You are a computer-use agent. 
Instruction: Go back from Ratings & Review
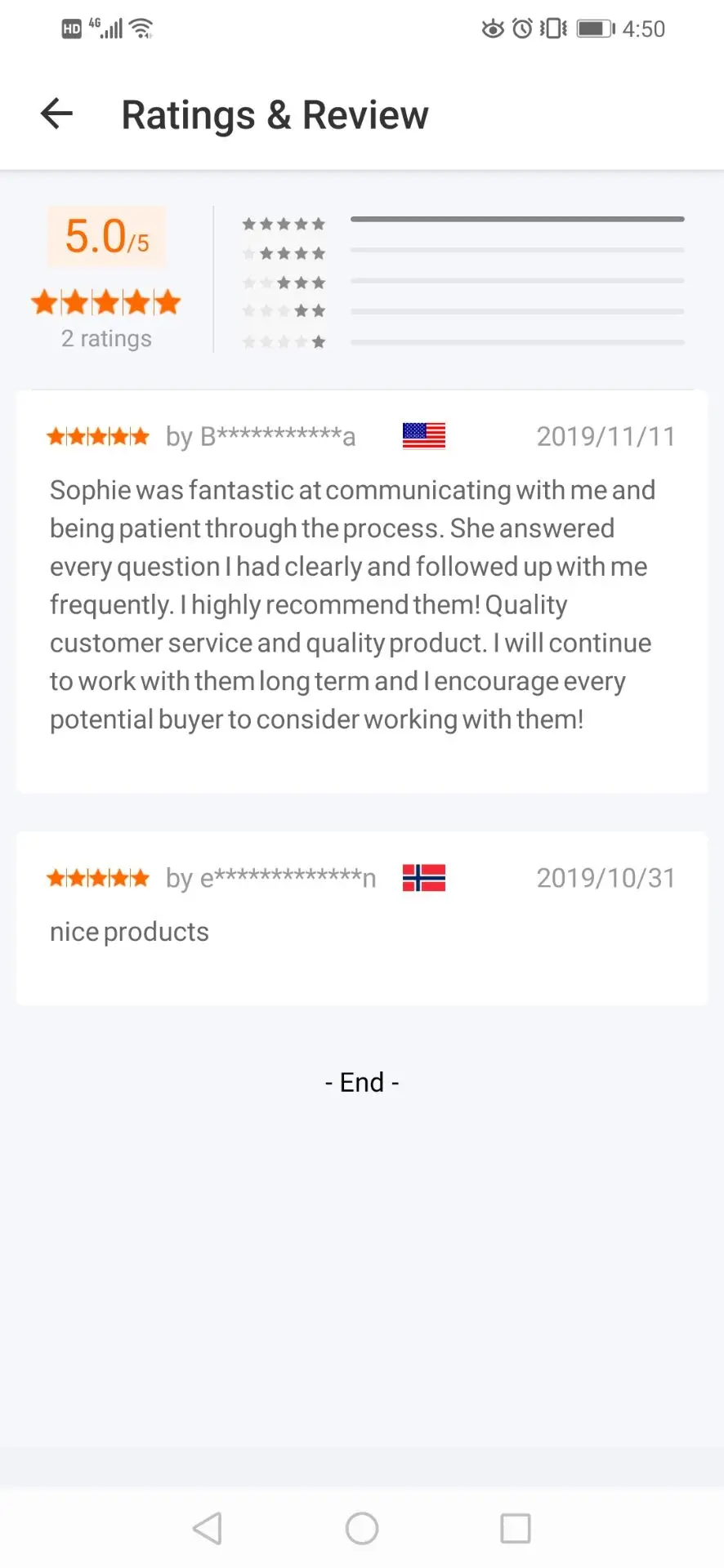(57, 114)
